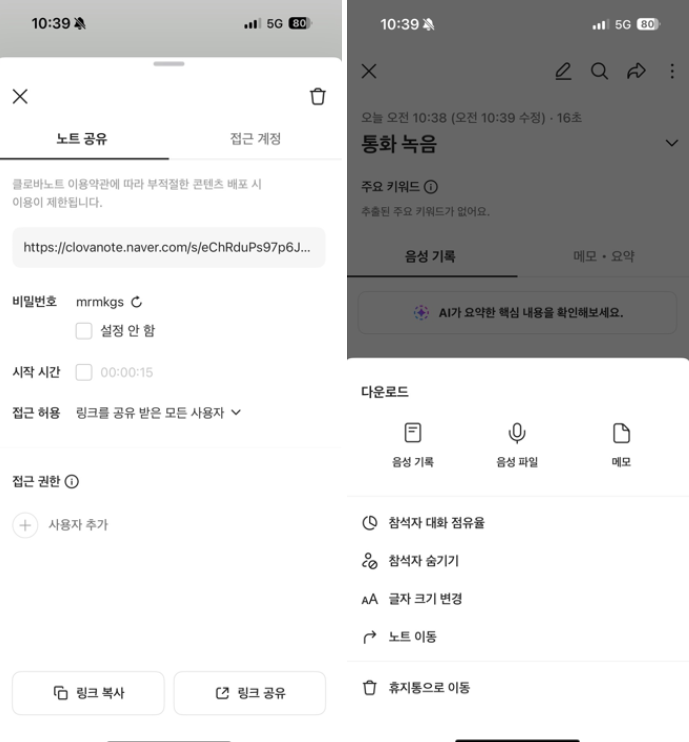Viewport: 689px width, 742px height.
Task: Open the 접근 권한 info icon
Action: click(x=72, y=482)
